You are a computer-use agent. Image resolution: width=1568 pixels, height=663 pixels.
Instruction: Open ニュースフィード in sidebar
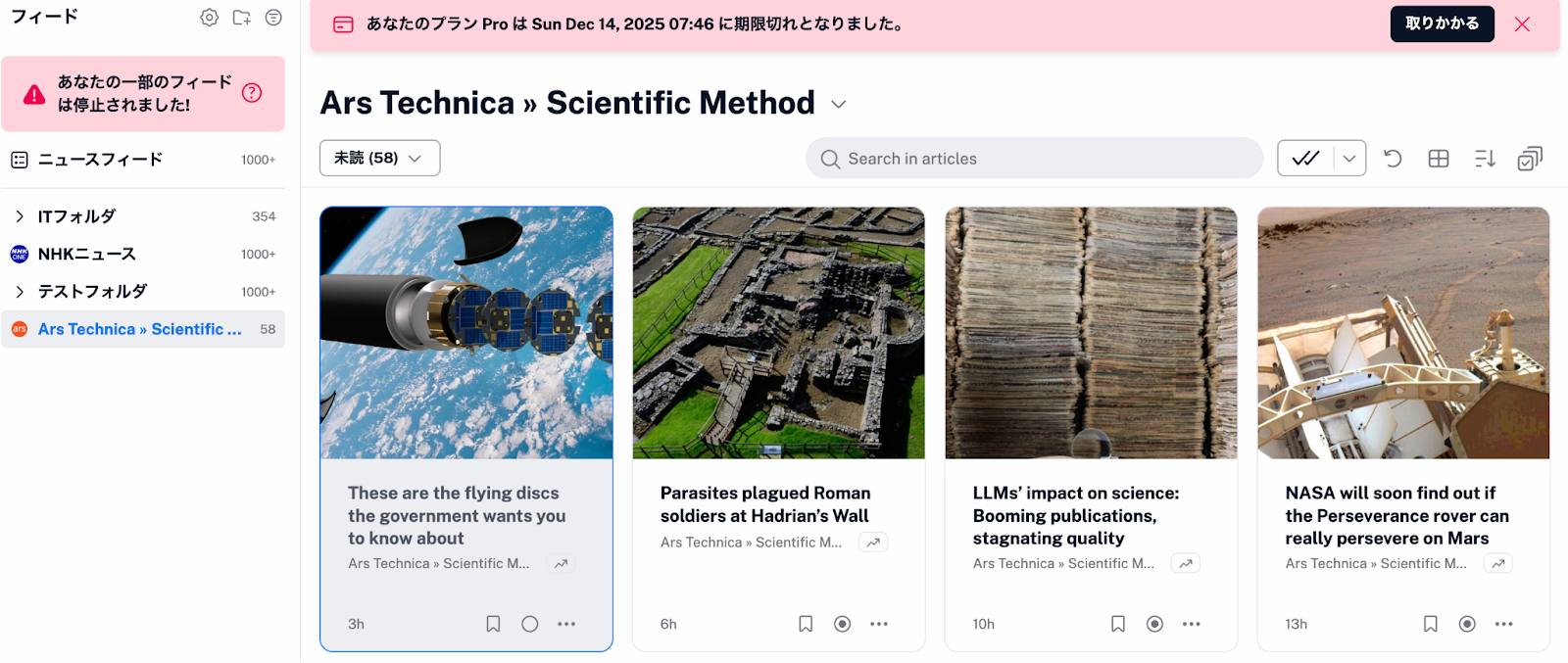click(100, 160)
